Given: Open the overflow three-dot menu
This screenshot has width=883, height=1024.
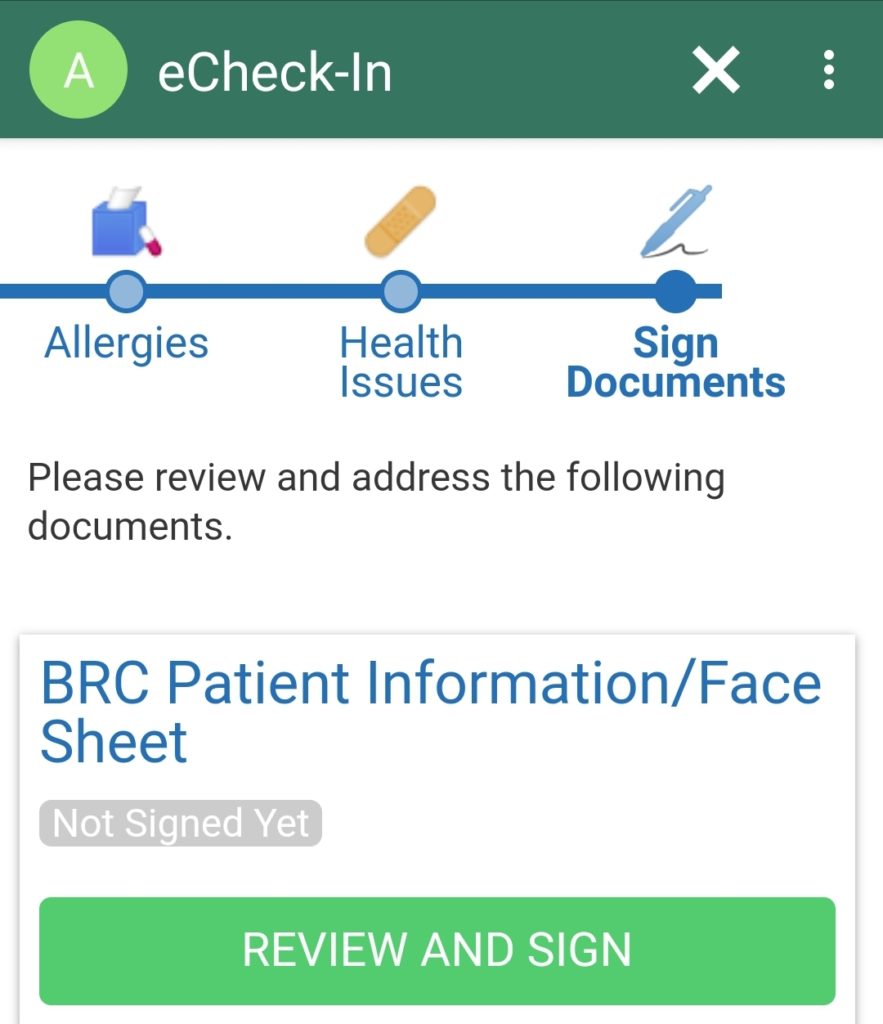Looking at the screenshot, I should click(x=828, y=68).
